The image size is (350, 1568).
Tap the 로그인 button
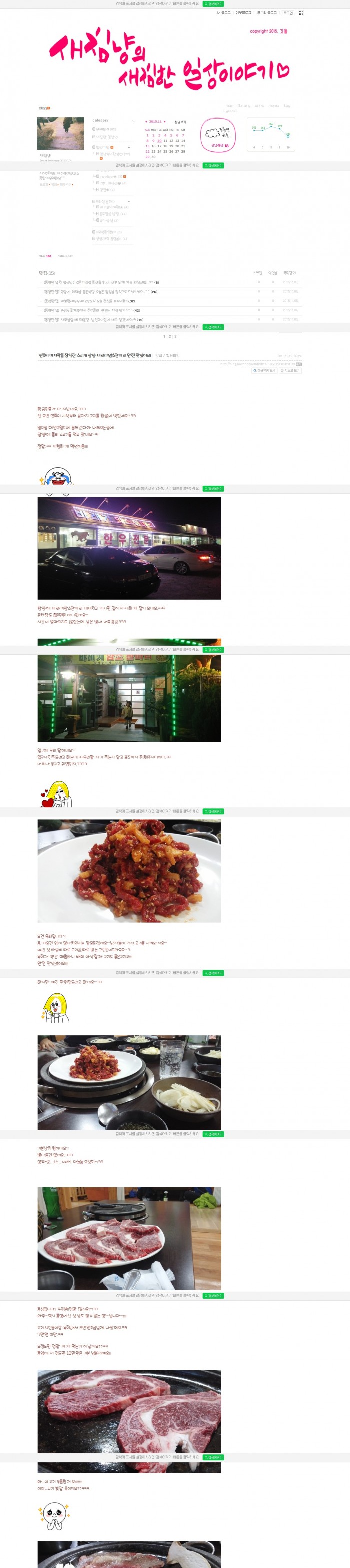pos(288,13)
